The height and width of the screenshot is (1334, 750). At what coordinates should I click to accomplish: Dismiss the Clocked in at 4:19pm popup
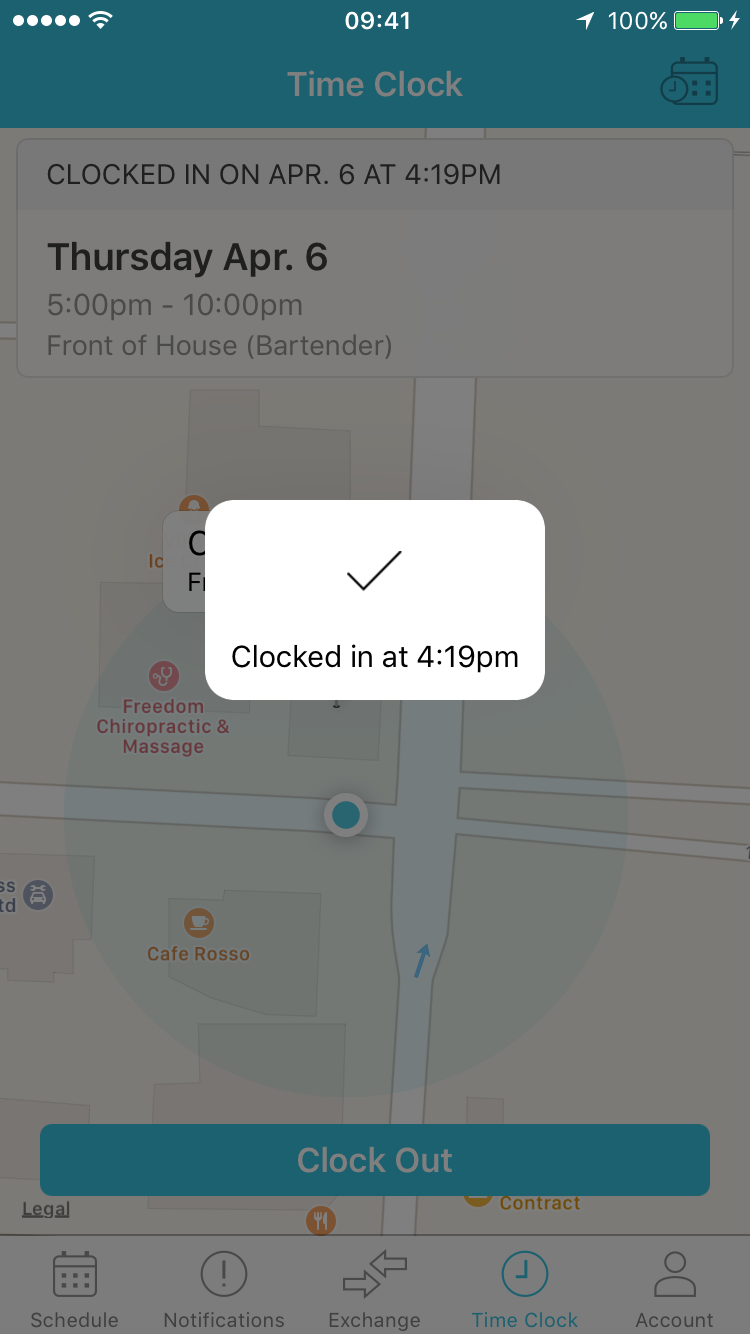tap(374, 600)
